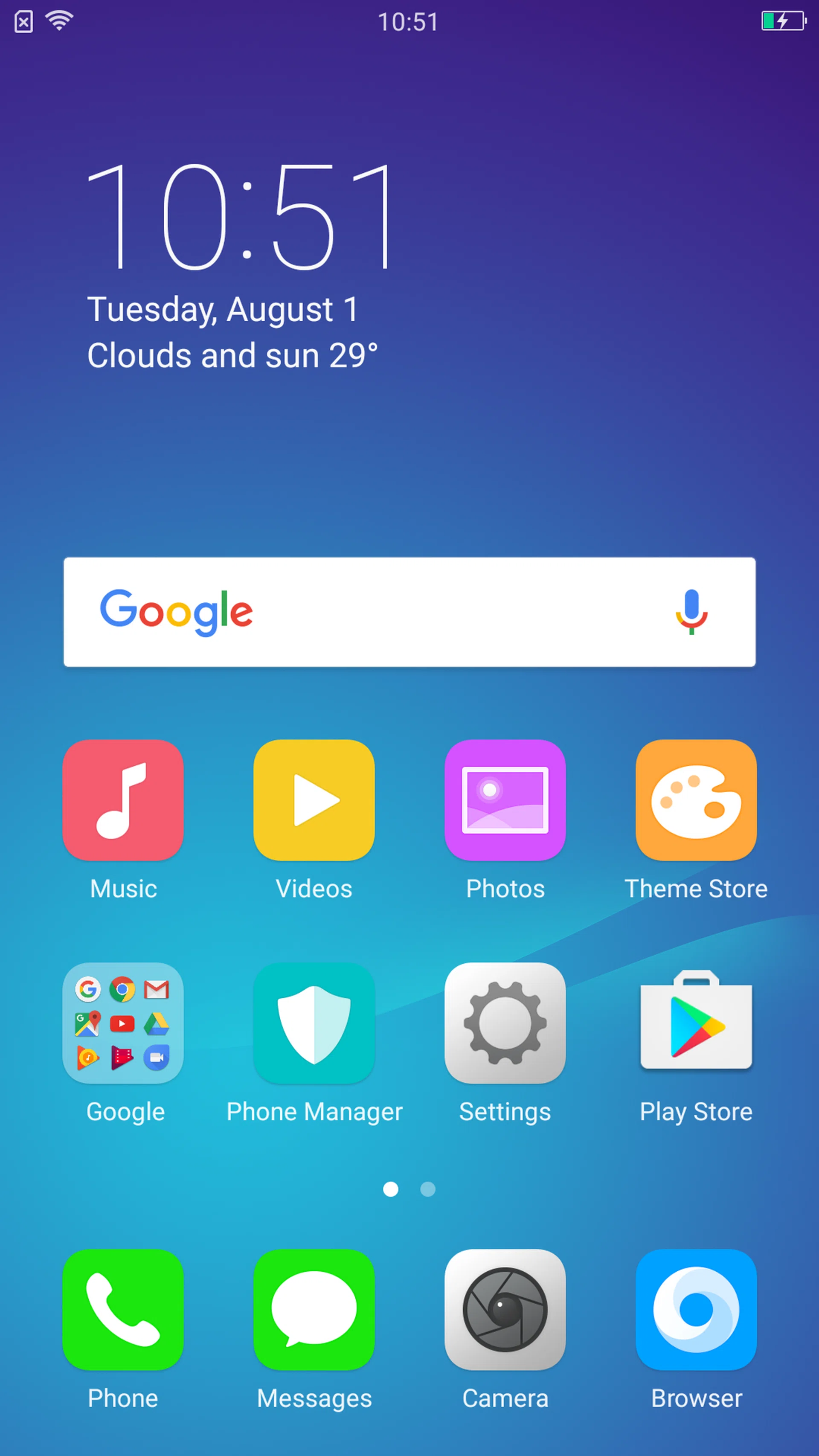Launch the Camera
The image size is (819, 1456).
coord(505,1310)
